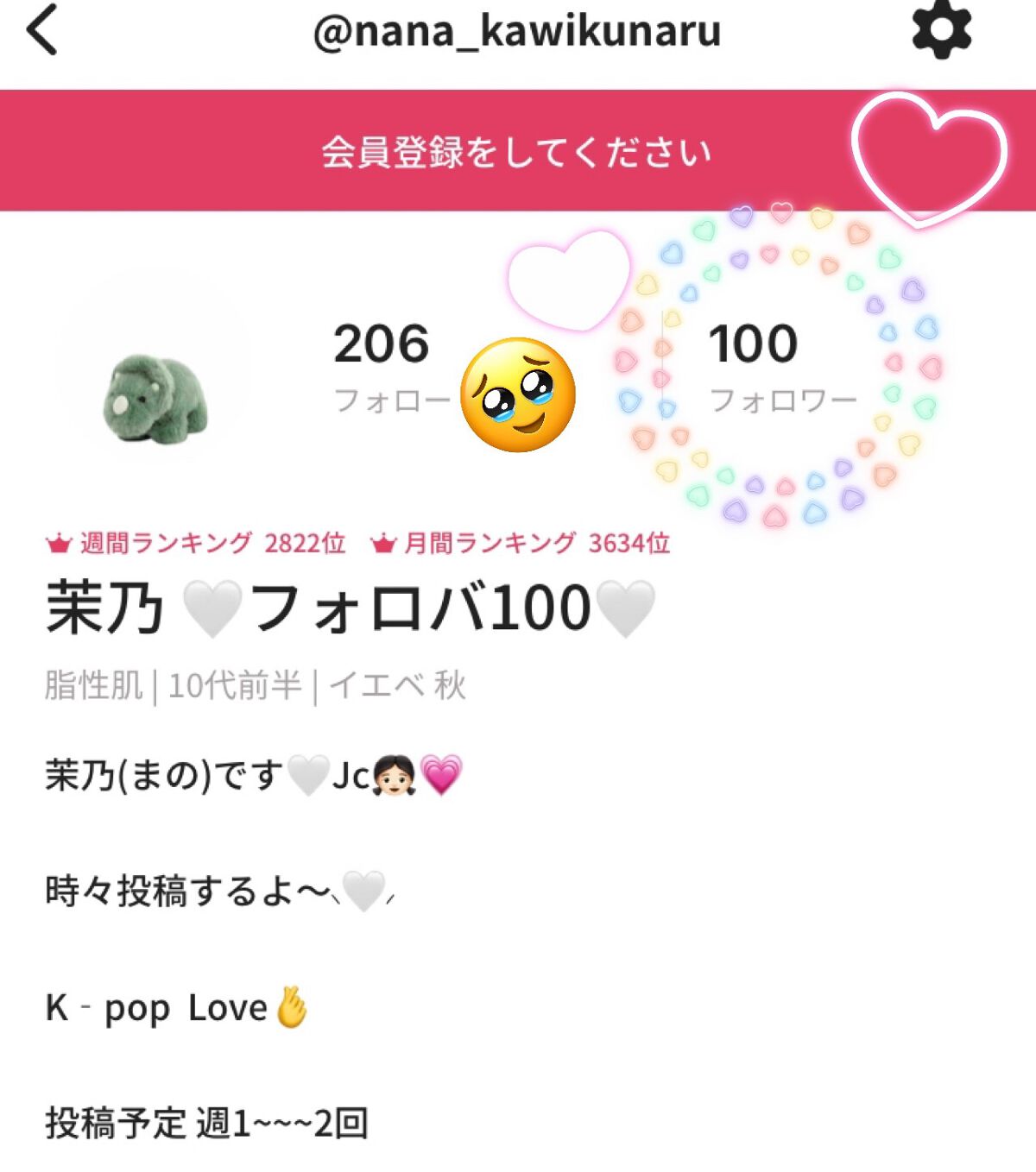
Task: Click the profile name 茉乃 フォロバ100
Action: point(345,606)
